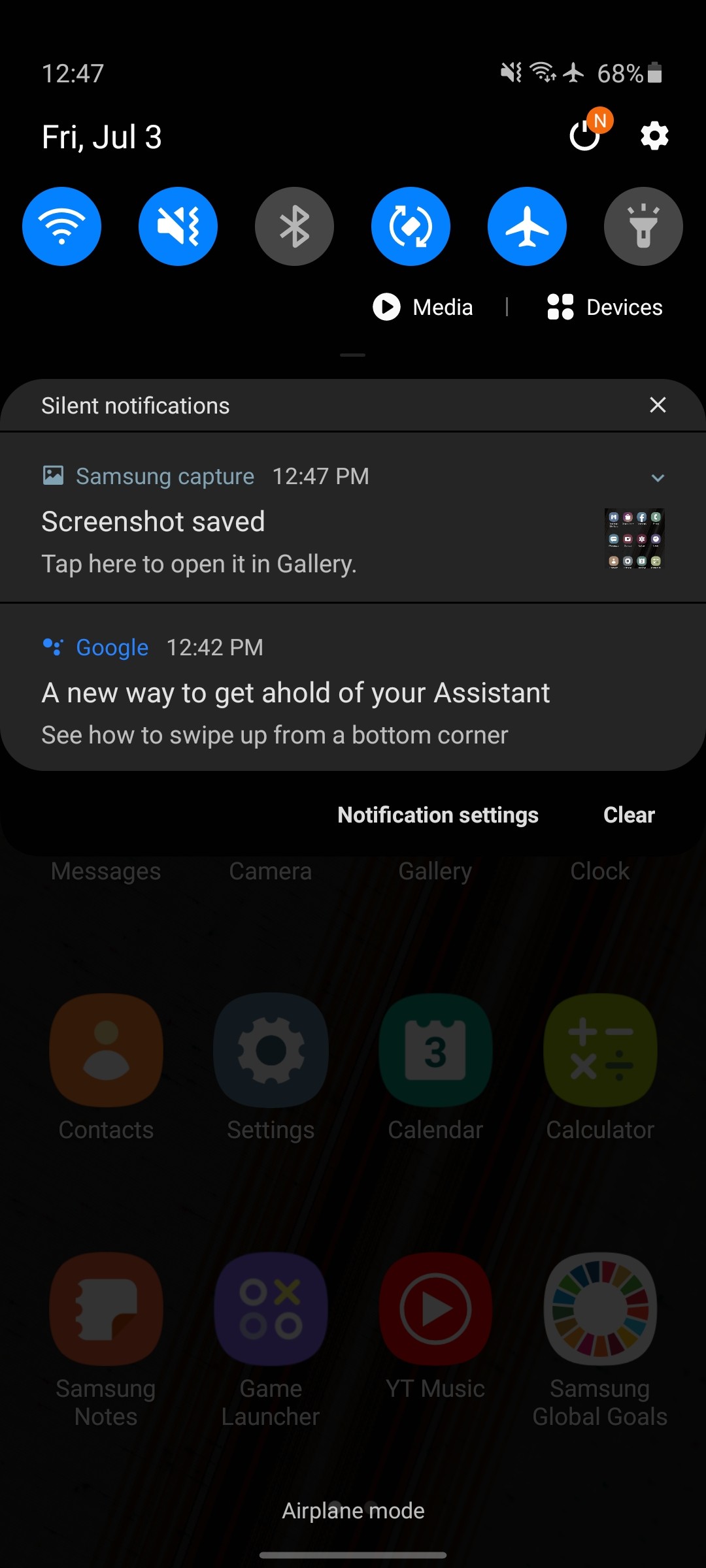Dismiss the Silent notifications section
706x1568 pixels.
point(658,405)
